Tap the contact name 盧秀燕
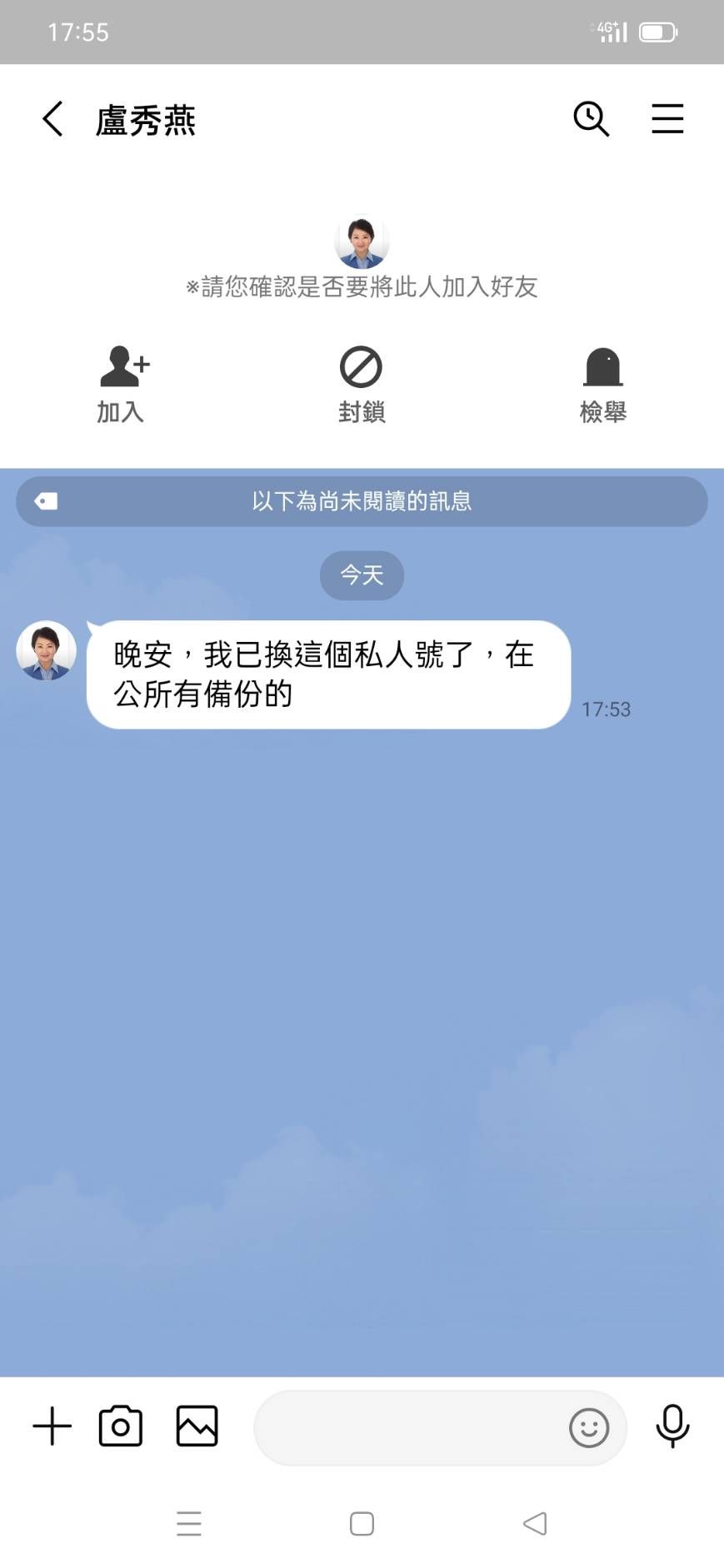724x1568 pixels. click(145, 121)
